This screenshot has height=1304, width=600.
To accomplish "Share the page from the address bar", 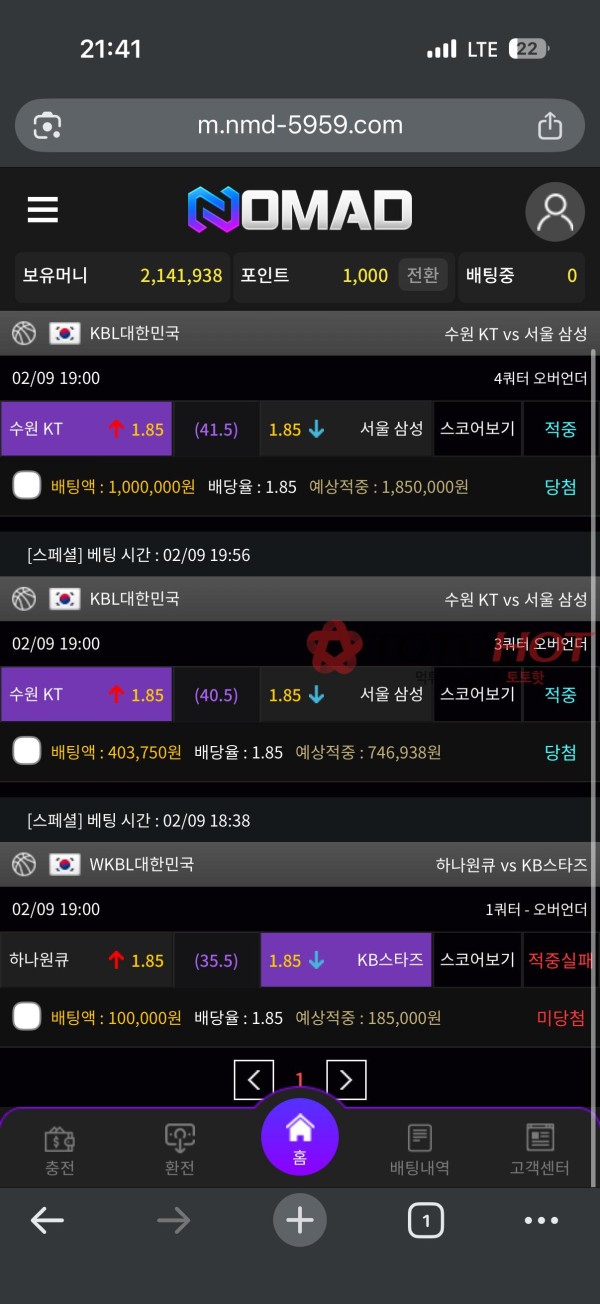I will [550, 126].
